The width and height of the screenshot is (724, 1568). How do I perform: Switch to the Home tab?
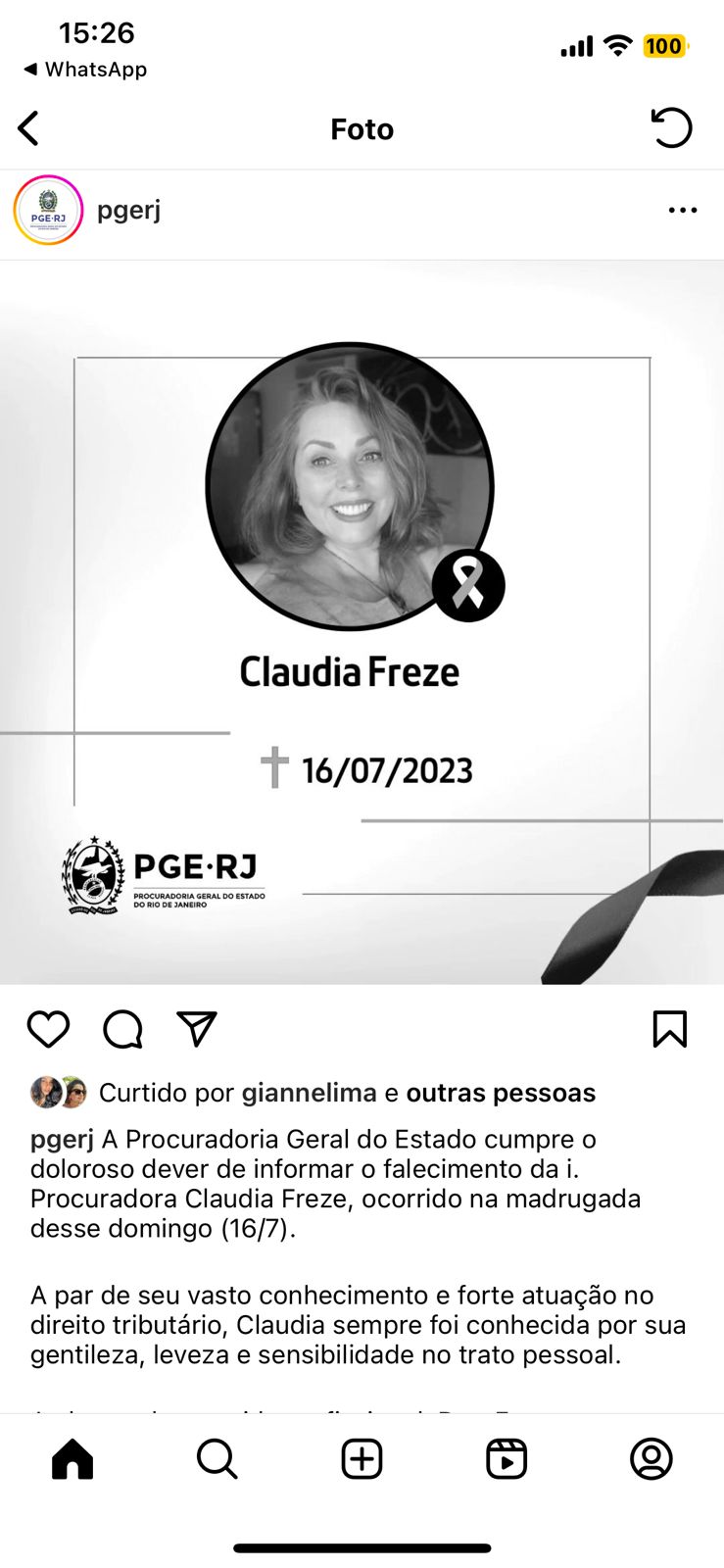[x=72, y=1459]
